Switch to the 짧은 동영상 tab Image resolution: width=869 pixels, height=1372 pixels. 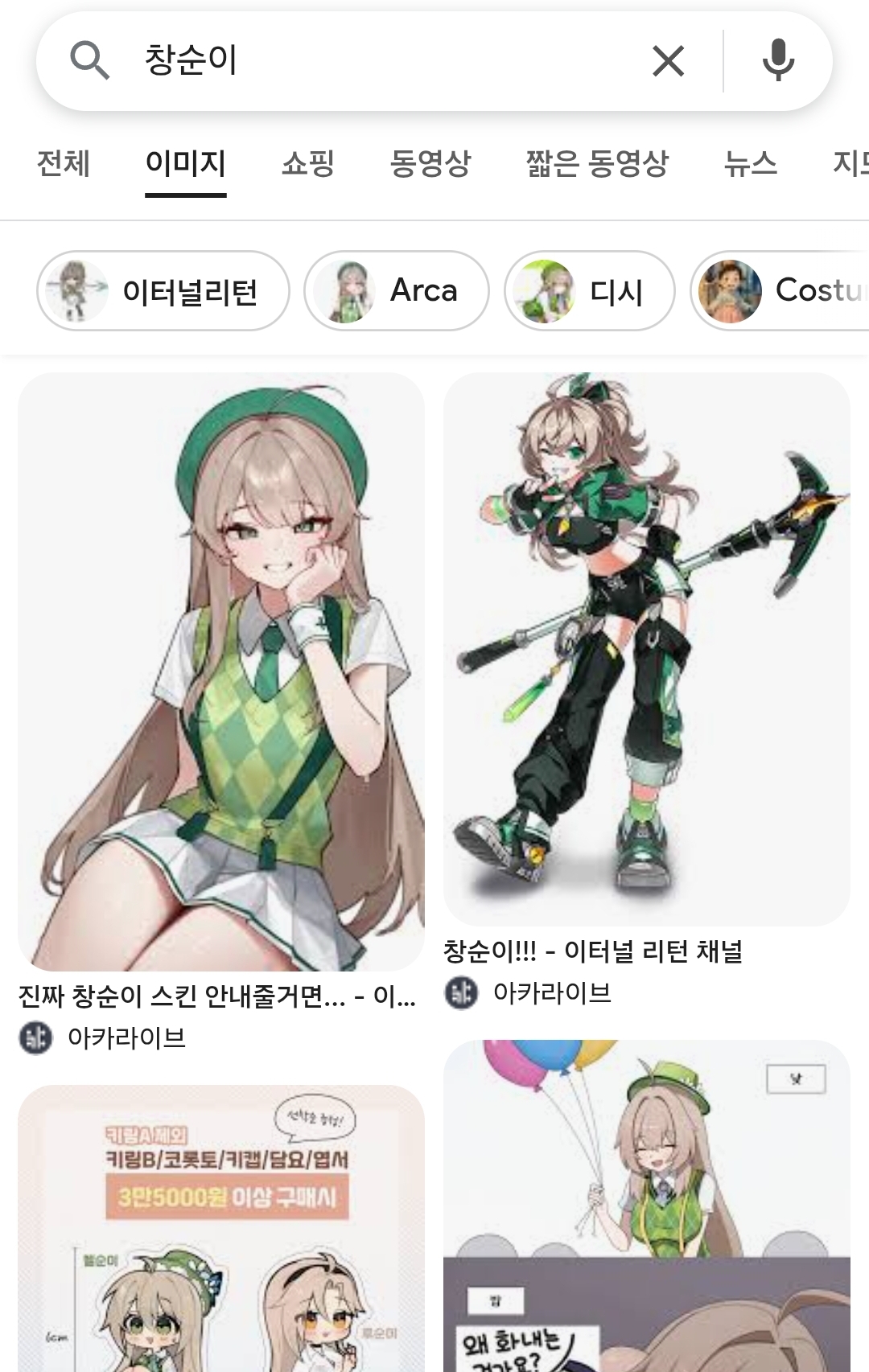[x=597, y=164]
